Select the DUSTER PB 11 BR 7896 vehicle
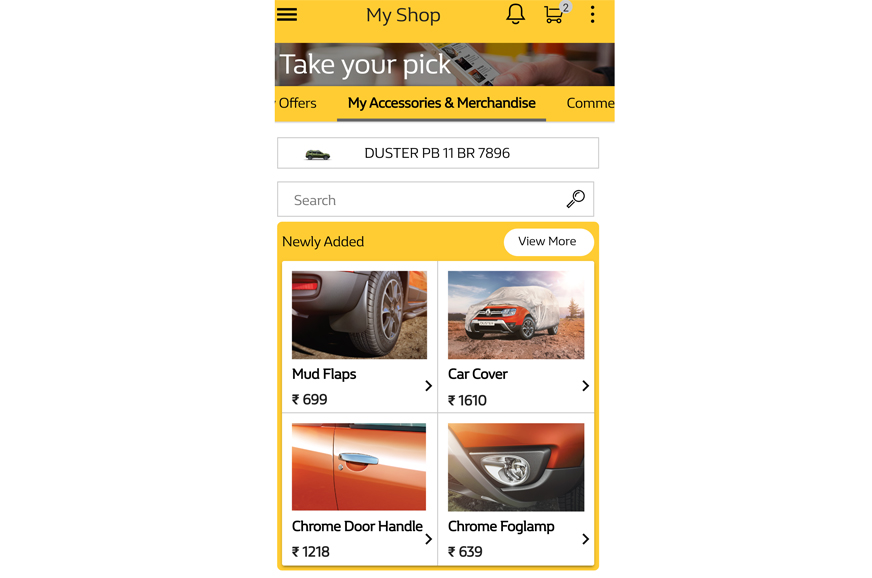This screenshot has height=578, width=872. pos(437,153)
